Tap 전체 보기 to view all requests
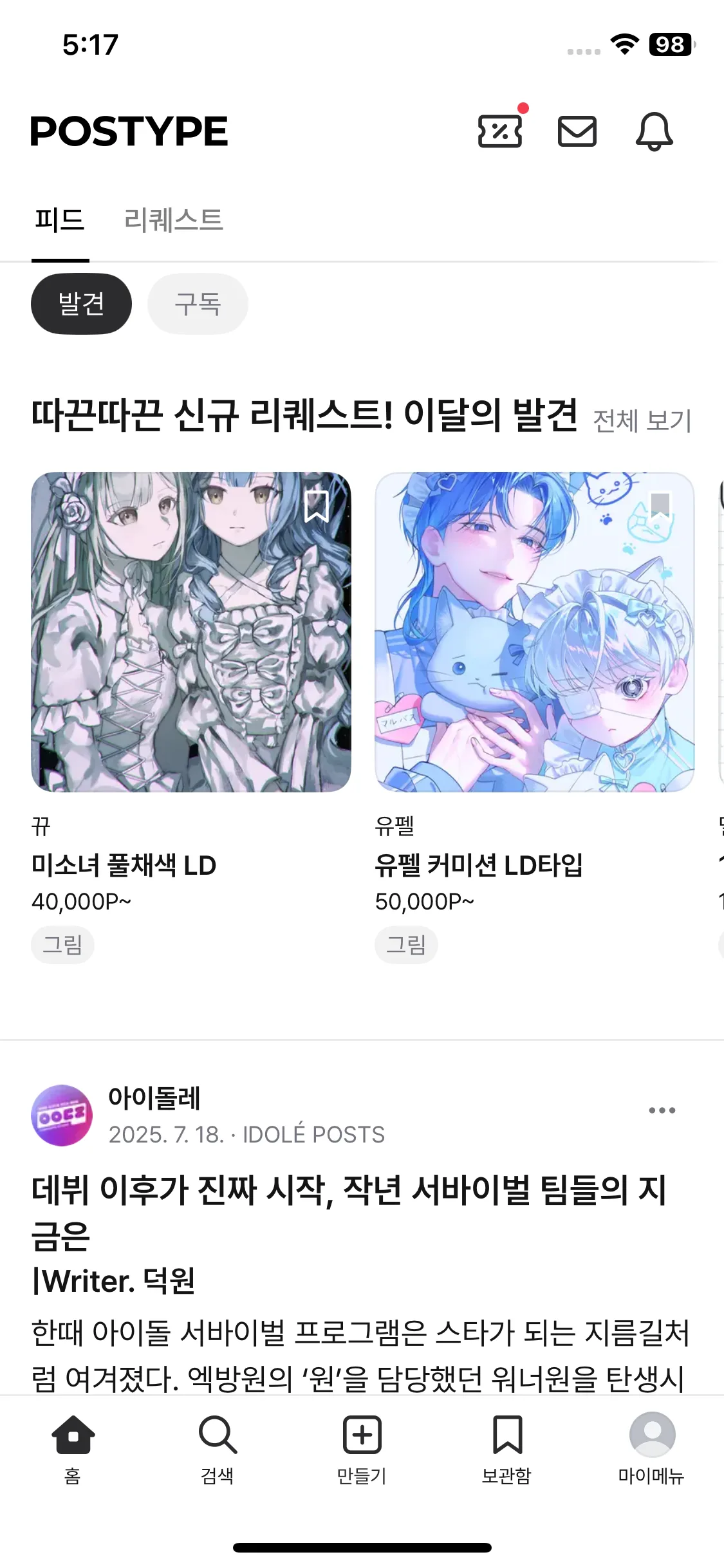The image size is (724, 1568). coord(642,420)
